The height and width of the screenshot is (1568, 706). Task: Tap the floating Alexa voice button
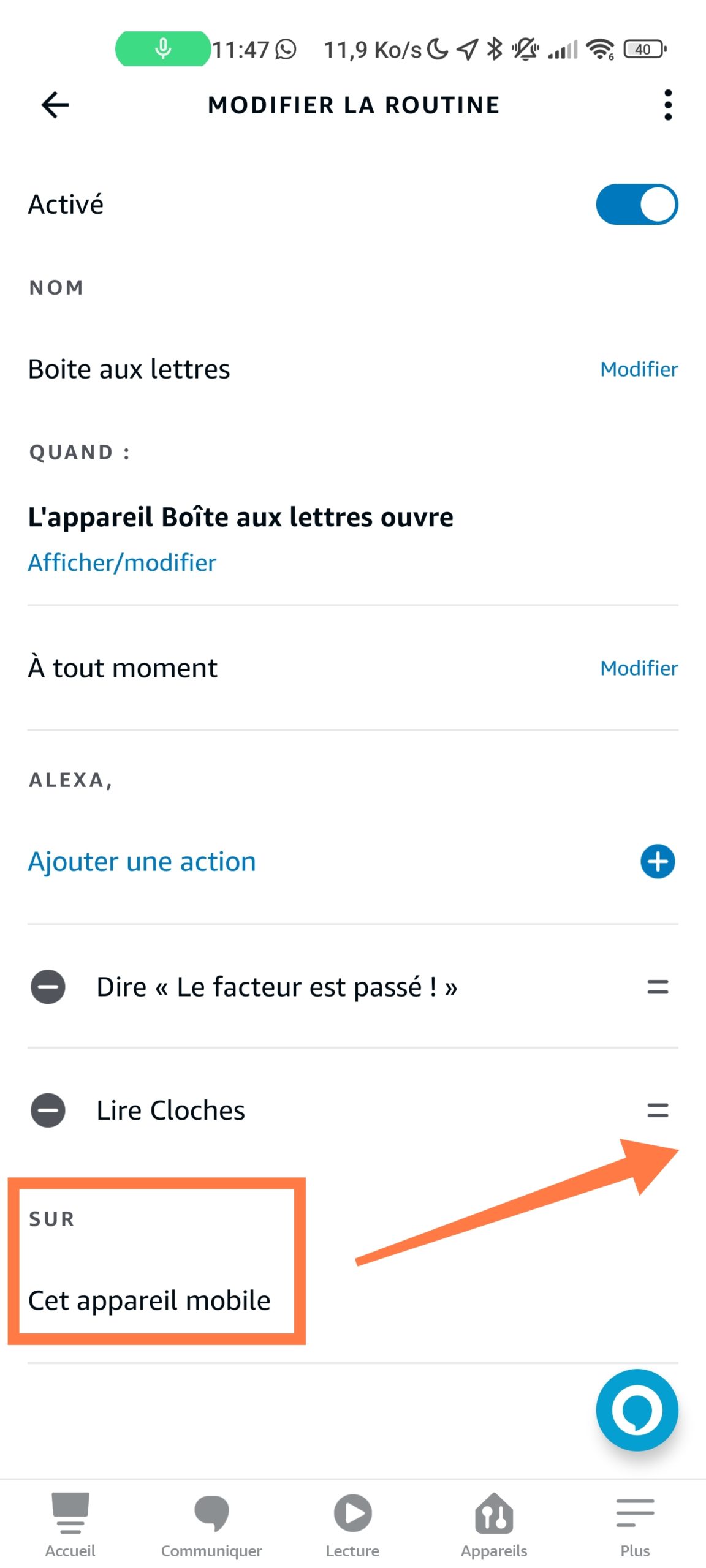click(637, 1410)
